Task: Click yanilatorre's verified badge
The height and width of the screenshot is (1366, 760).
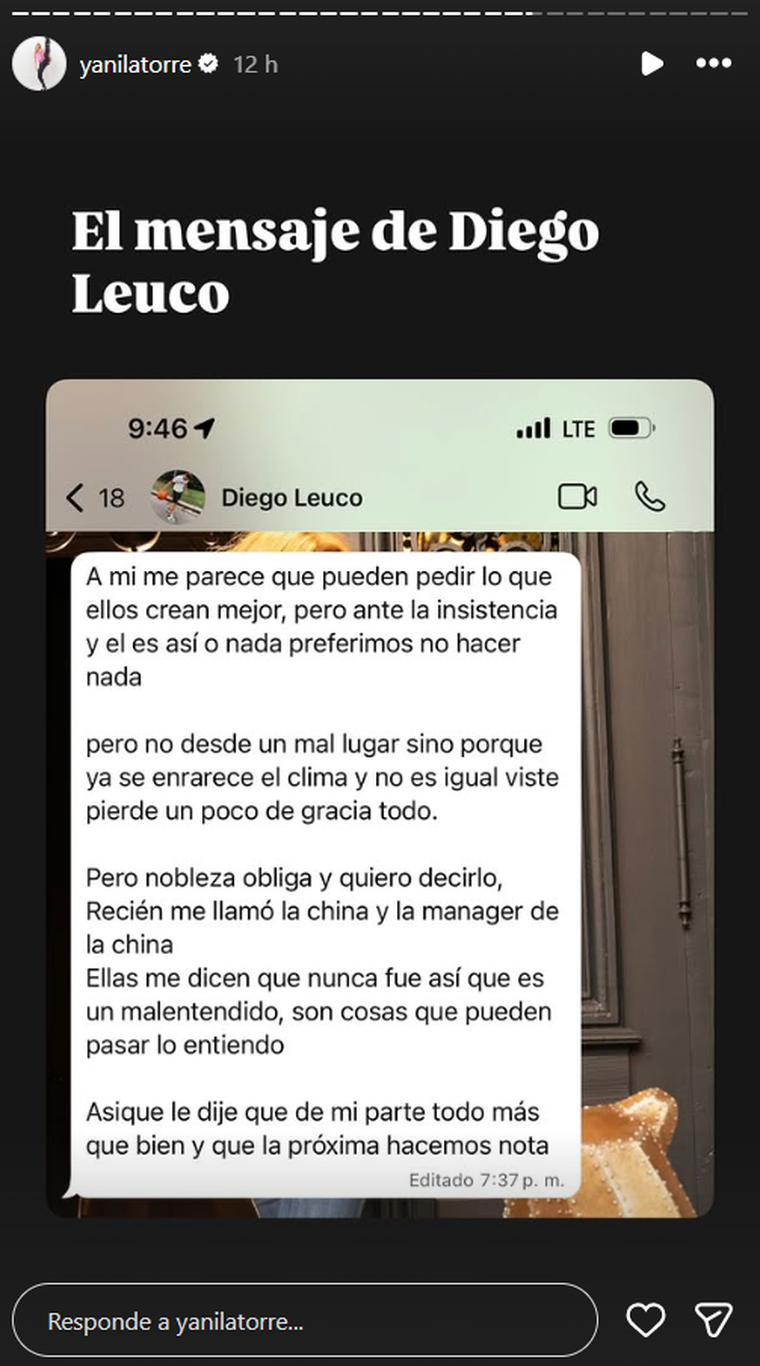Action: [x=208, y=63]
